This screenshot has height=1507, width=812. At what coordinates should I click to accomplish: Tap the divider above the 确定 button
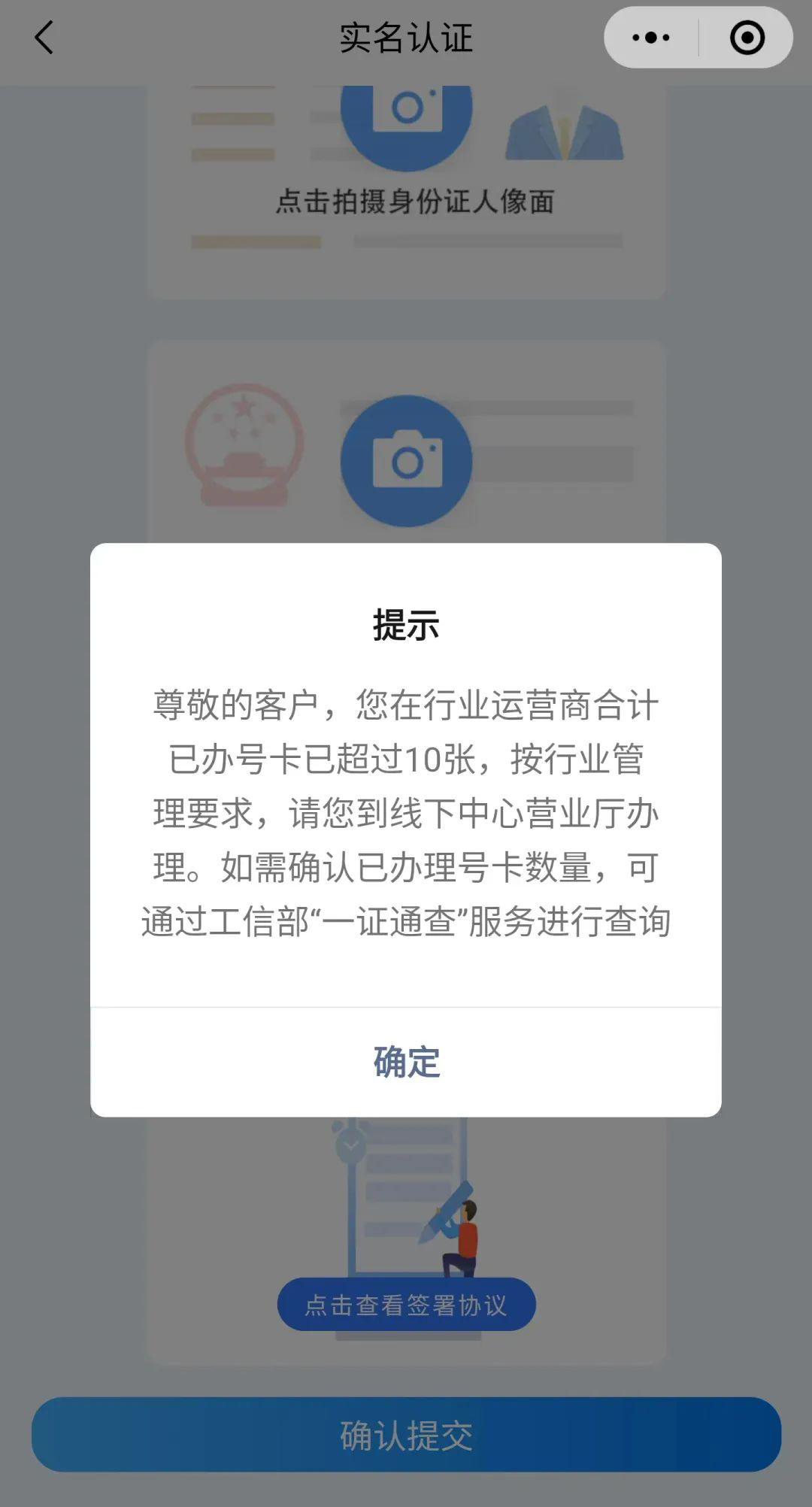tap(406, 1006)
